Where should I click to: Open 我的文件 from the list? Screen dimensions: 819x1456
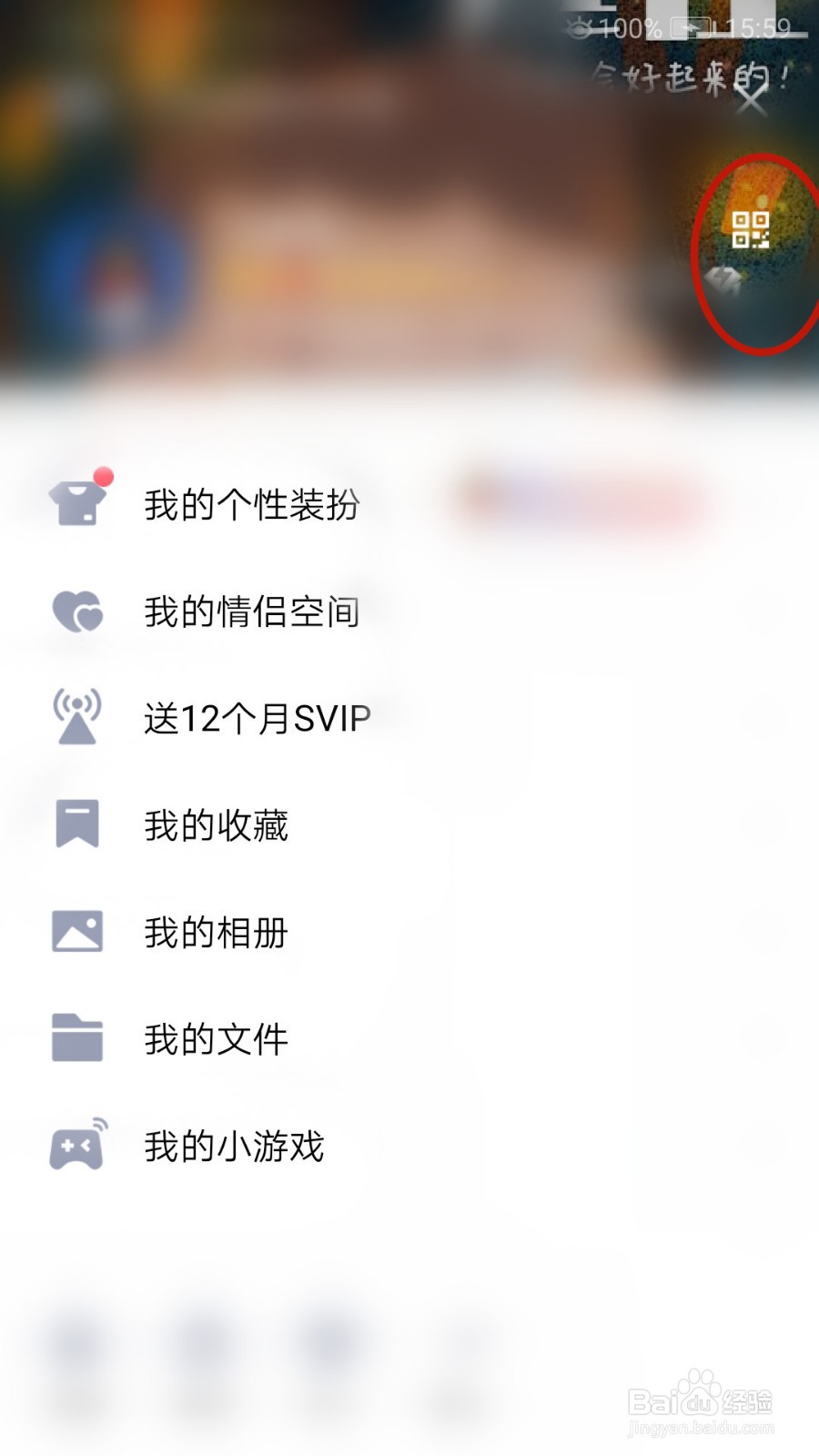click(x=217, y=1036)
